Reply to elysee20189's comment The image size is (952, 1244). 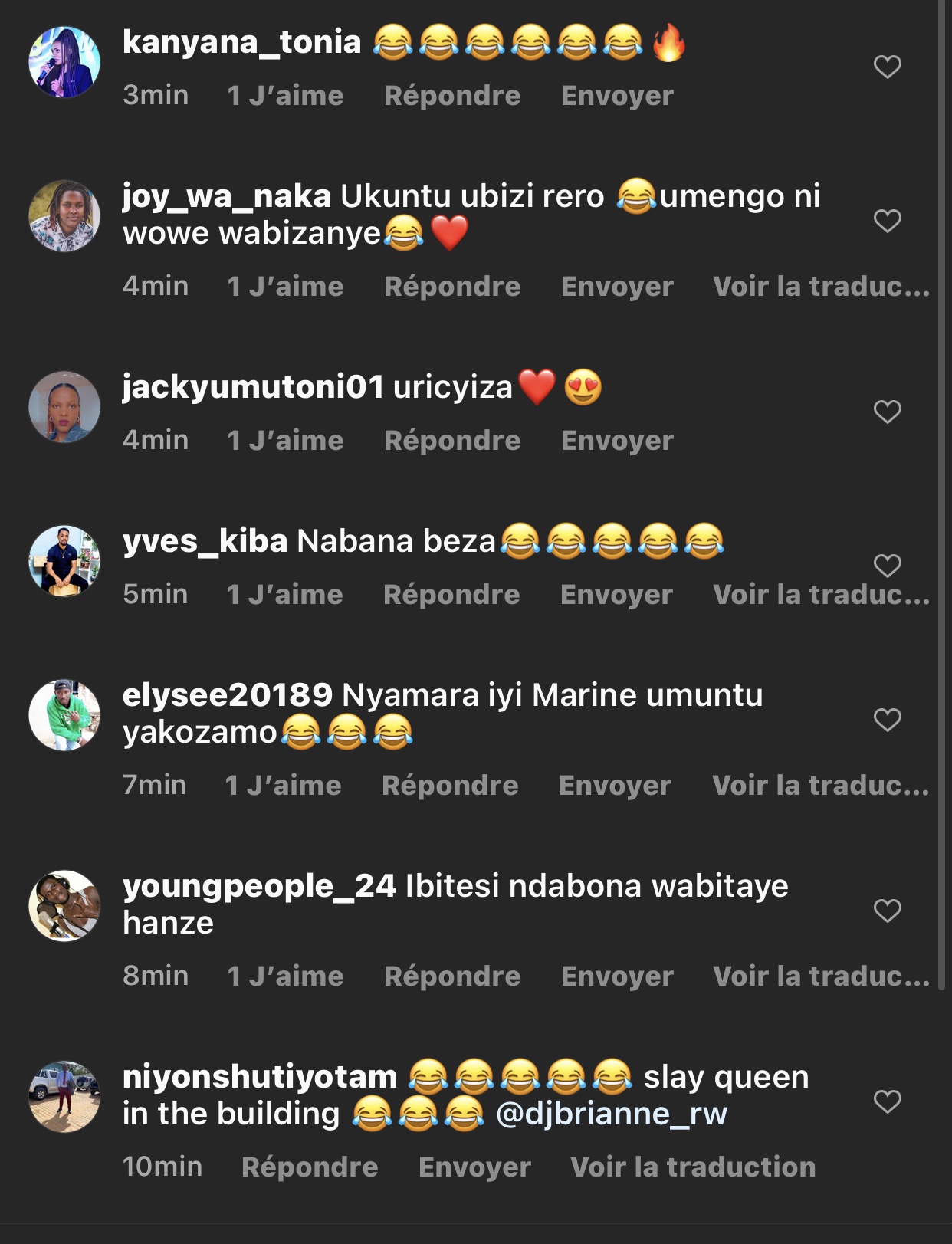pos(450,786)
